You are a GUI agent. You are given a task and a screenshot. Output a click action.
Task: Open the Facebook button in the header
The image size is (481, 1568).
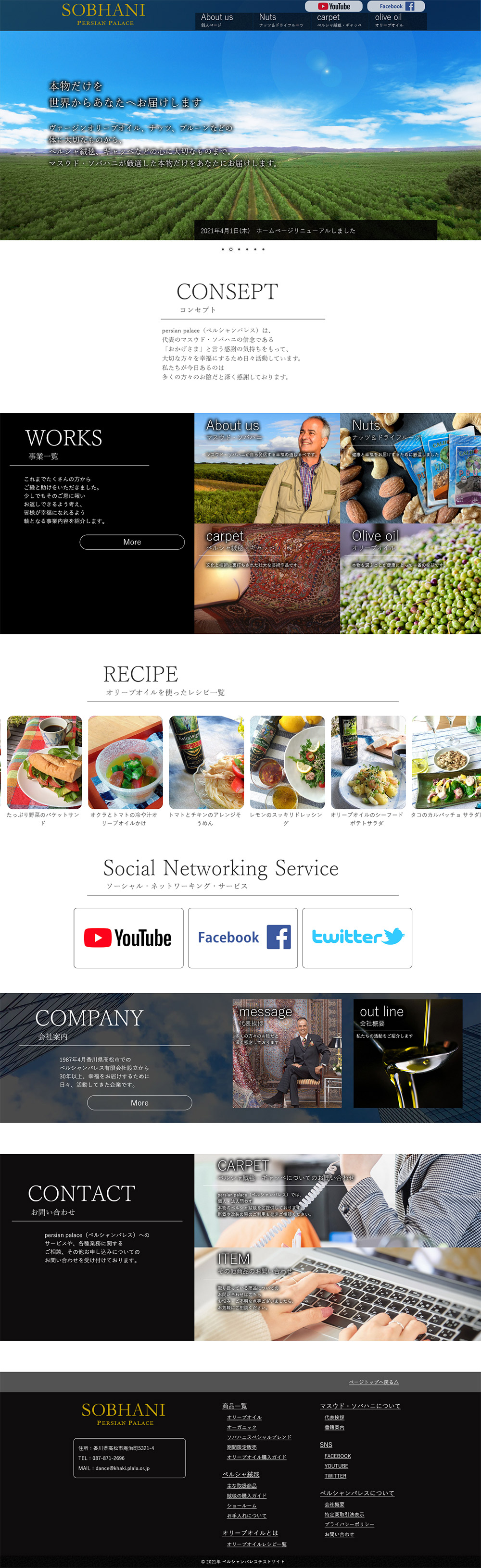point(395,6)
